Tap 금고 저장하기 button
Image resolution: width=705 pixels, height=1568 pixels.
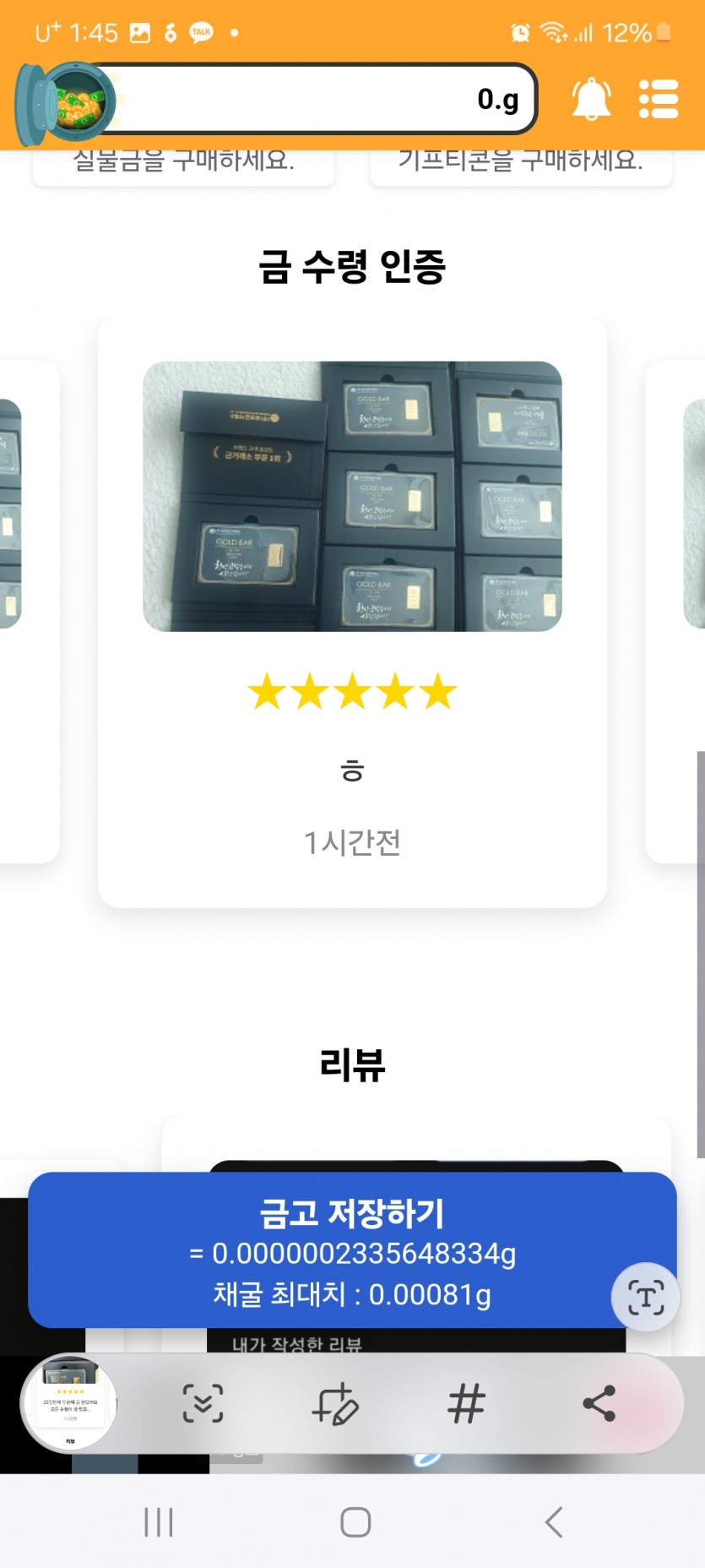click(x=352, y=1249)
